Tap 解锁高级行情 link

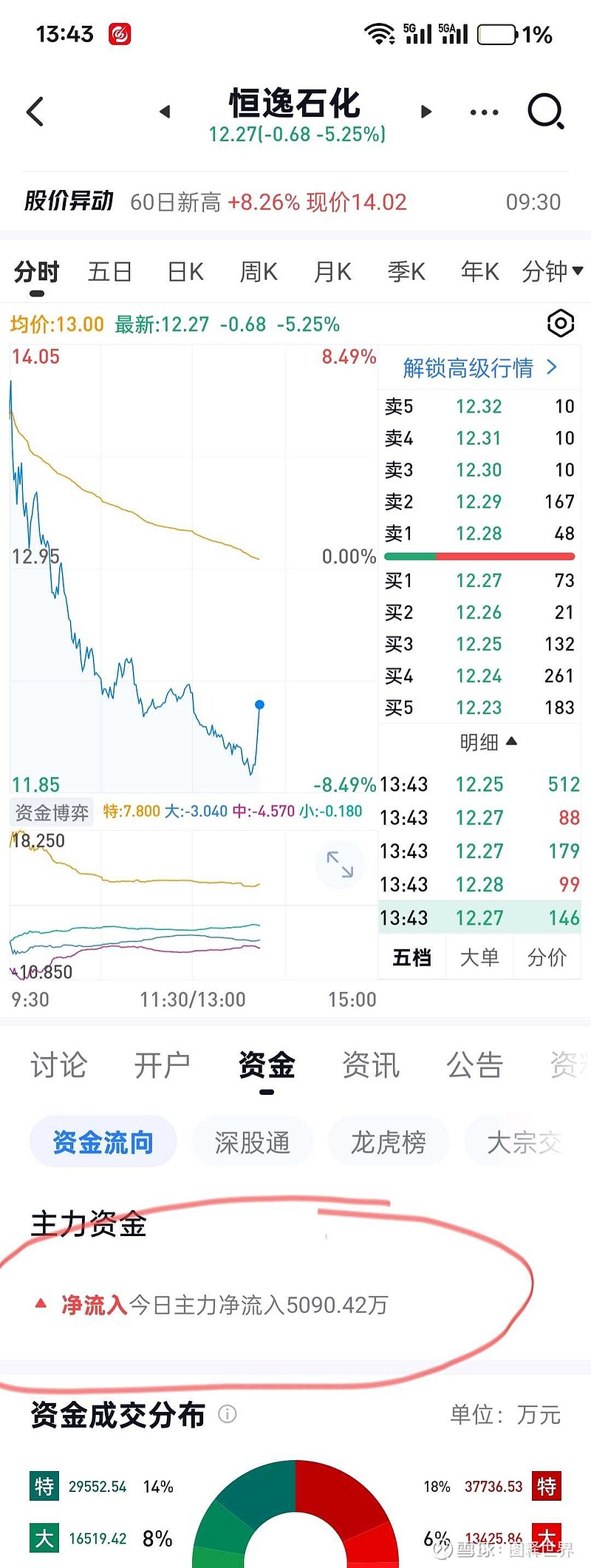479,367
